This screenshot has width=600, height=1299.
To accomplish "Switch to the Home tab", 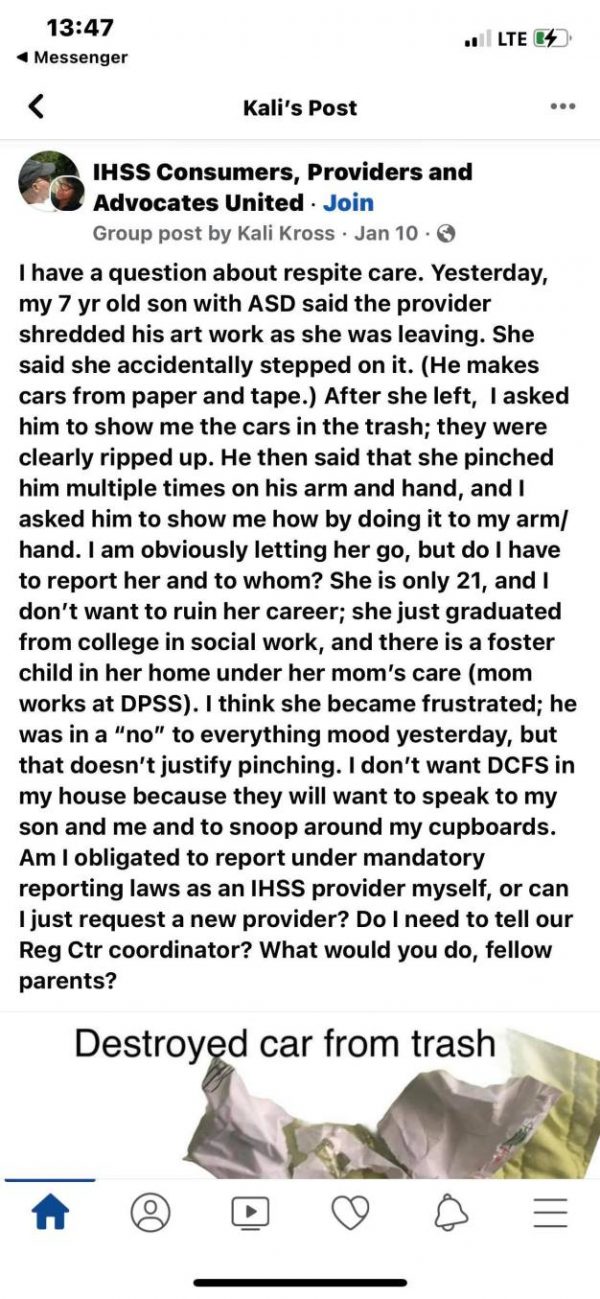I will [x=50, y=1212].
